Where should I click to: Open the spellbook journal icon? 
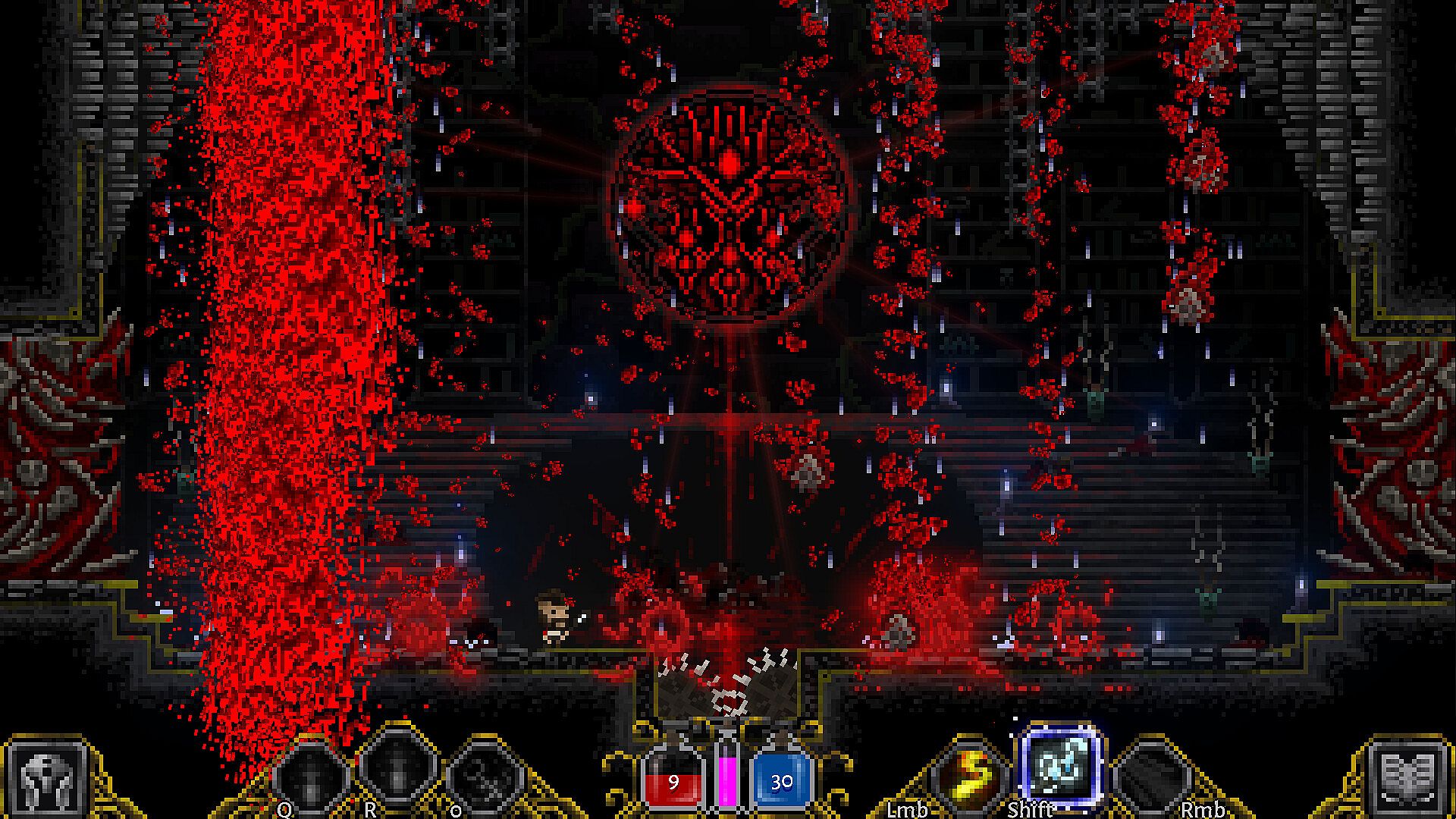[x=1408, y=779]
